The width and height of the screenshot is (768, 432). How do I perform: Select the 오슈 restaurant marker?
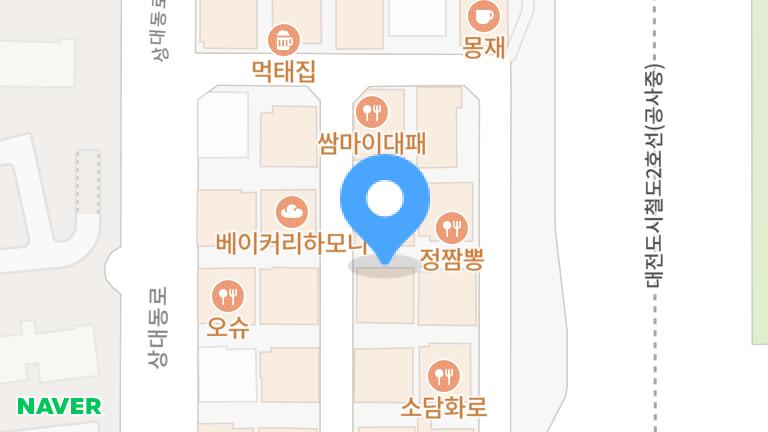click(x=227, y=295)
